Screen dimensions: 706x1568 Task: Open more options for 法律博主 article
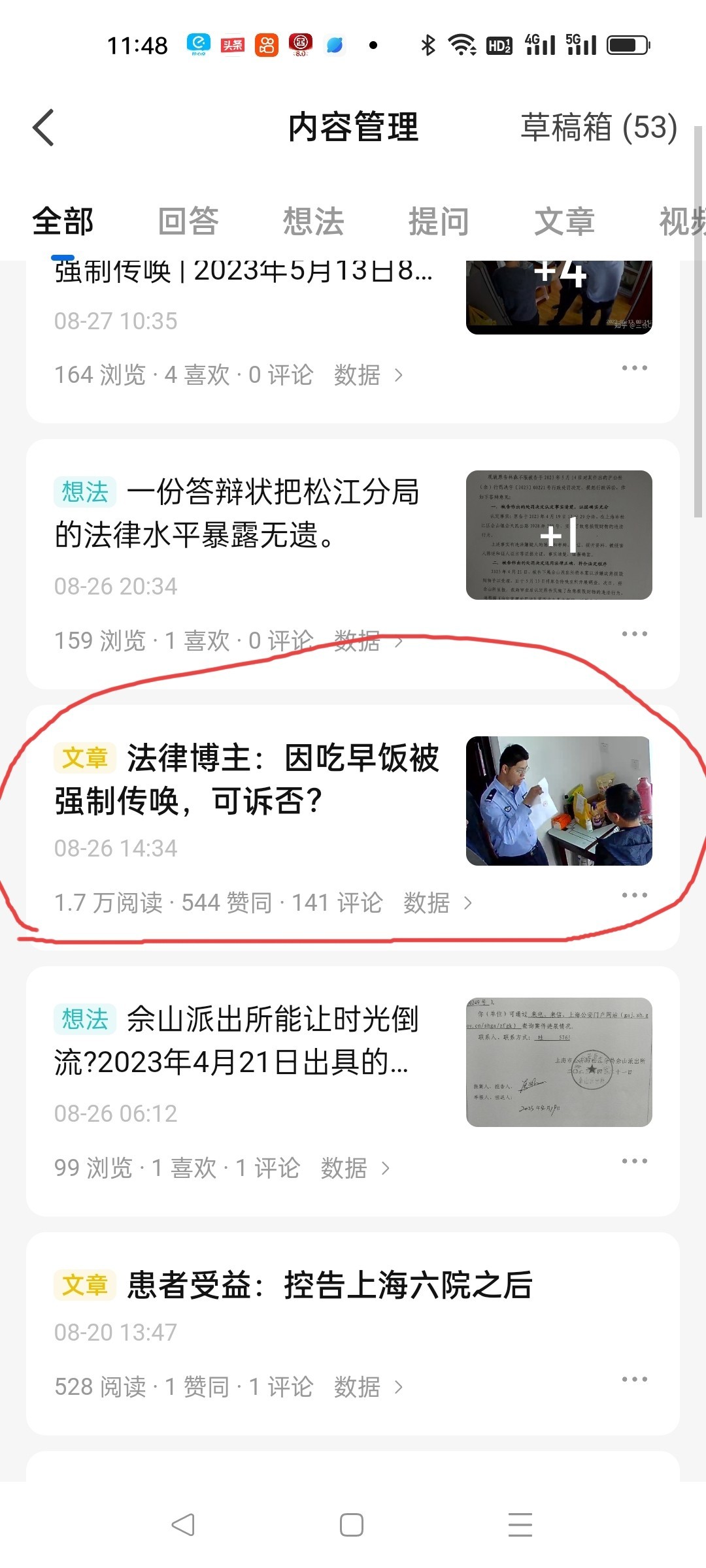coord(634,895)
